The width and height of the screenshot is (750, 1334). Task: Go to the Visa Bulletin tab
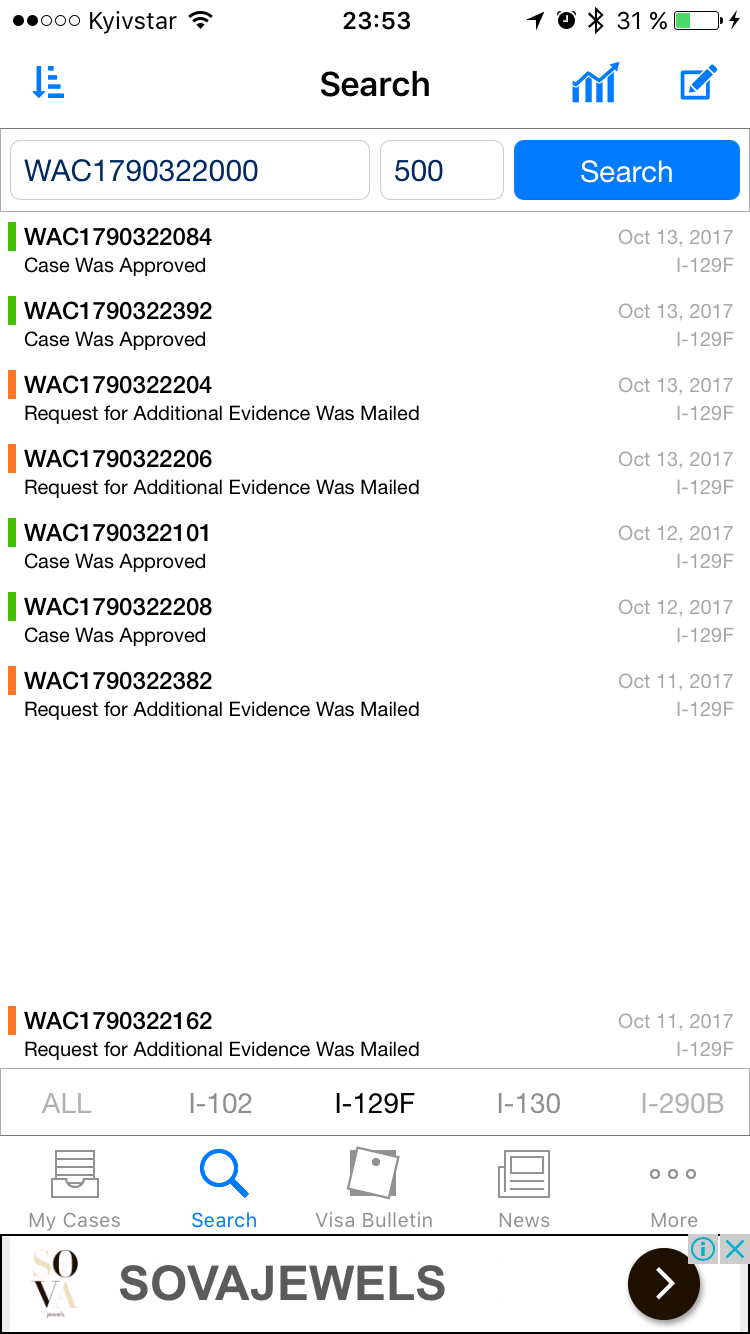(374, 1188)
